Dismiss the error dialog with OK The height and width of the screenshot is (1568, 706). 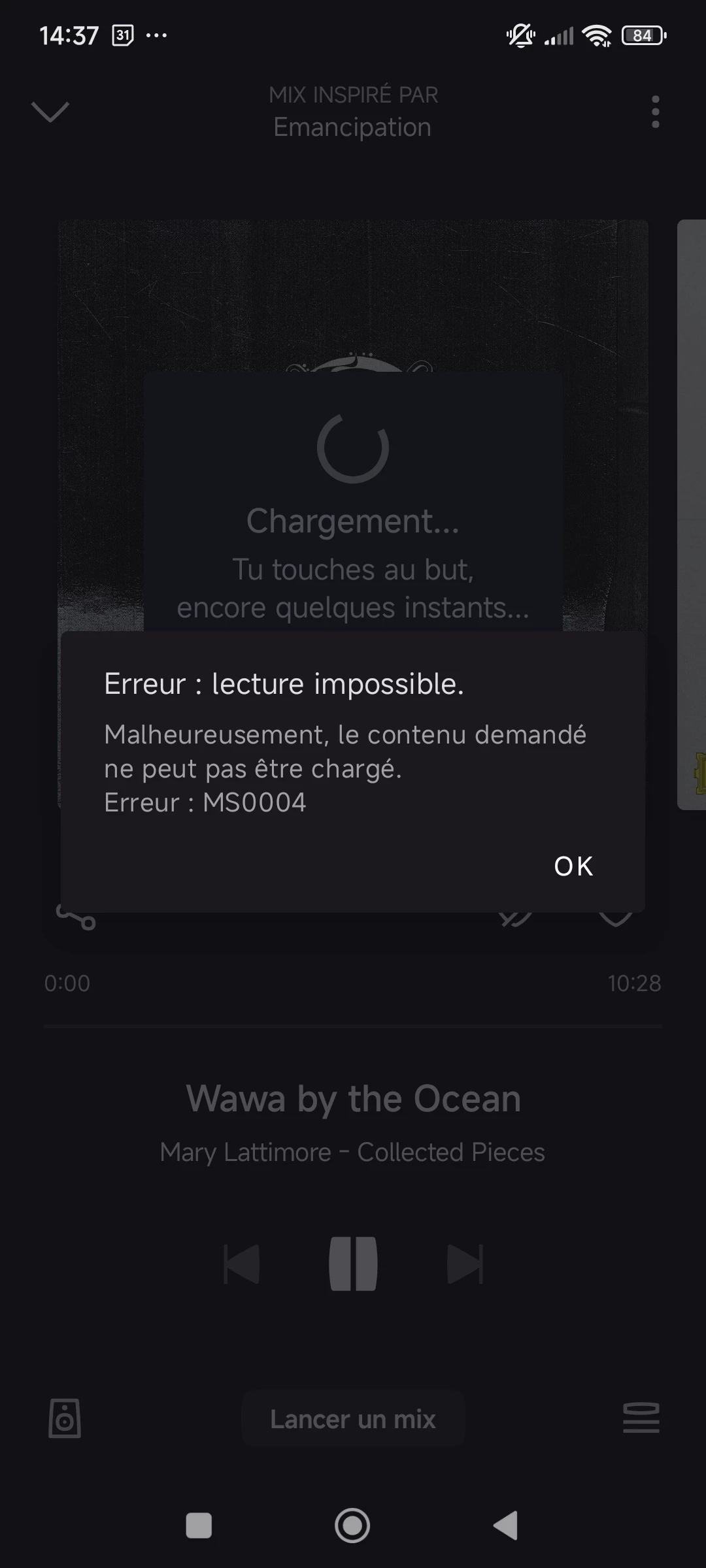pyautogui.click(x=573, y=866)
